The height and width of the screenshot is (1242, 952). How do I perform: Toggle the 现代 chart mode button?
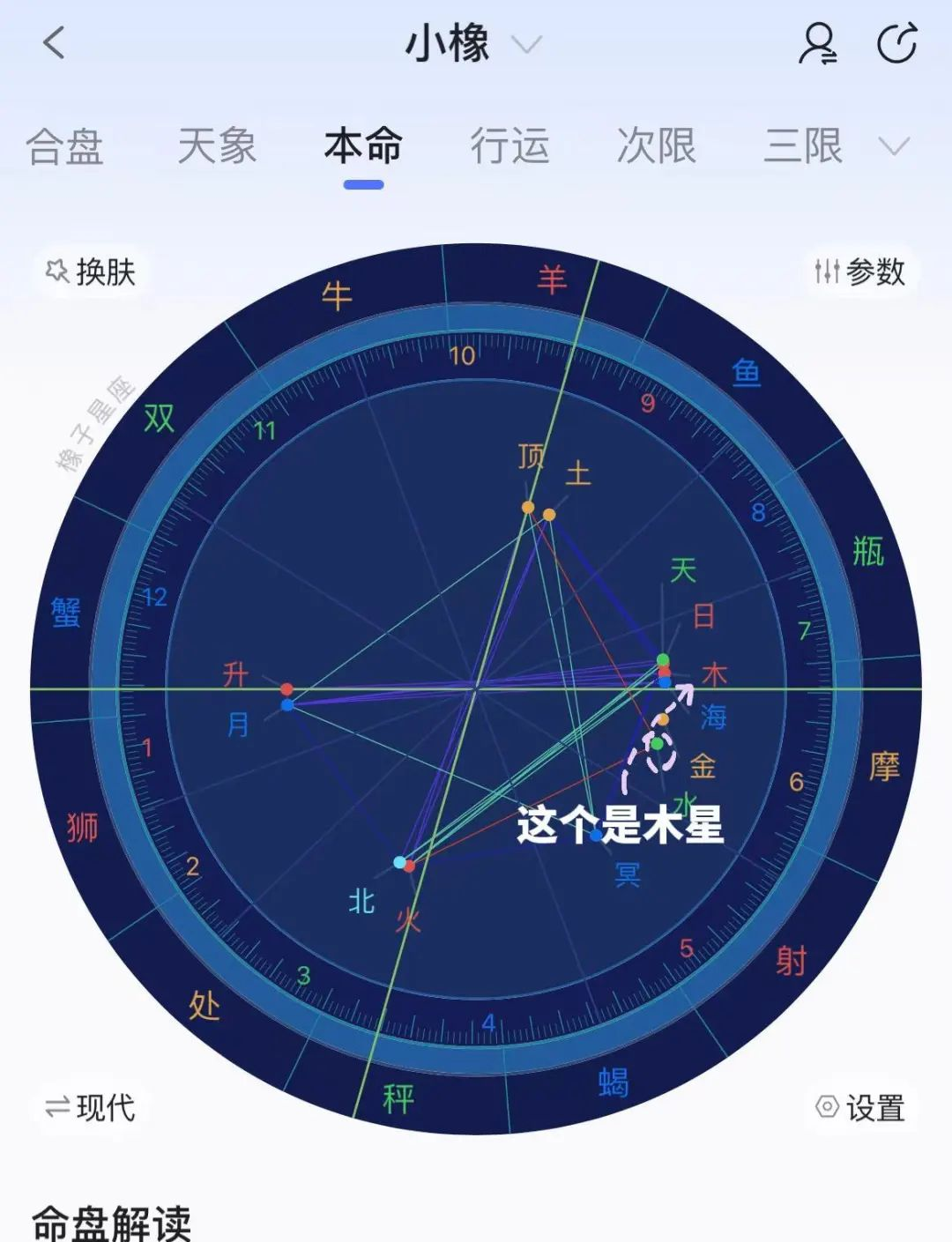click(91, 1107)
